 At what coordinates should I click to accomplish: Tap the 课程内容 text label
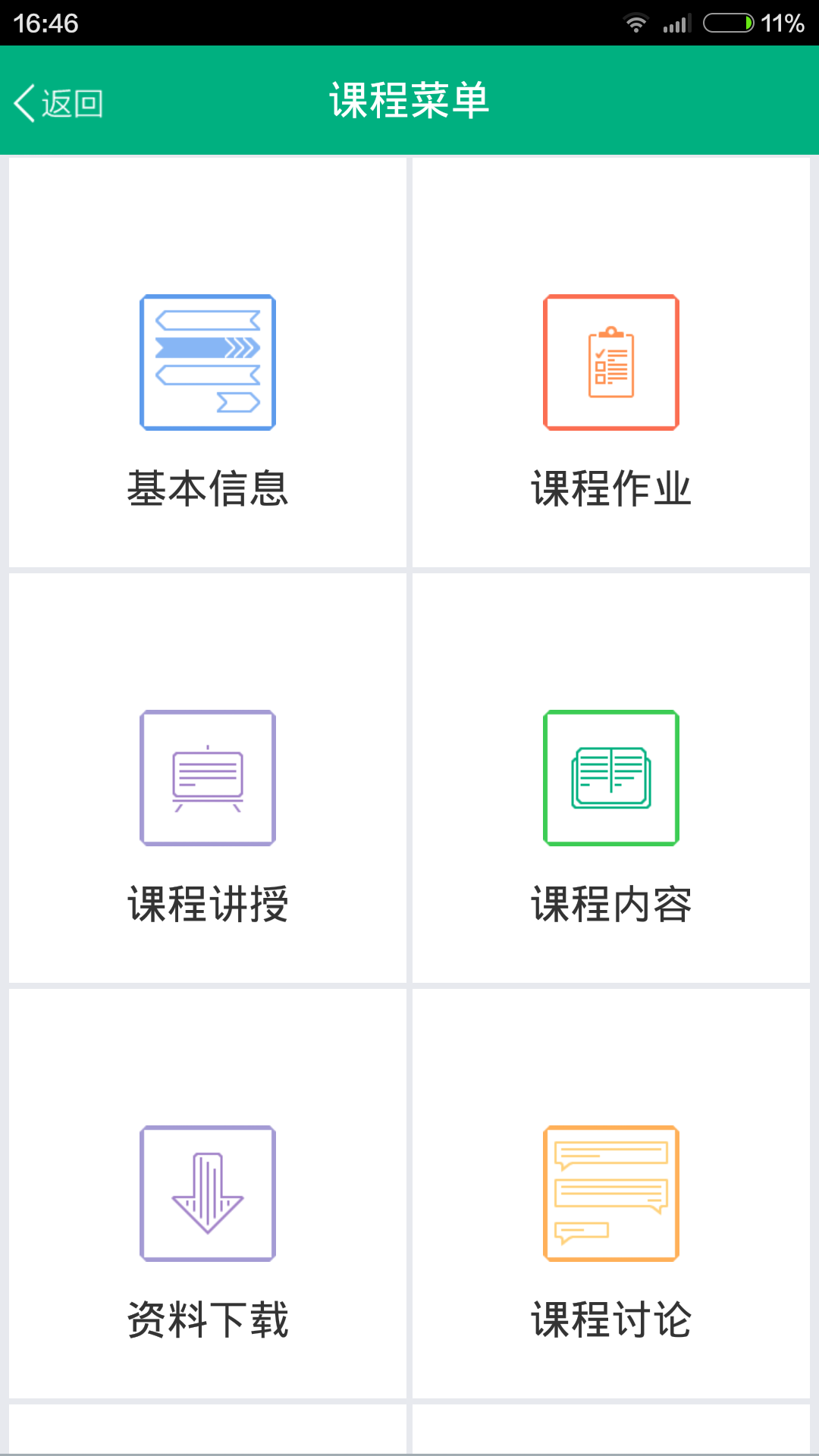611,902
